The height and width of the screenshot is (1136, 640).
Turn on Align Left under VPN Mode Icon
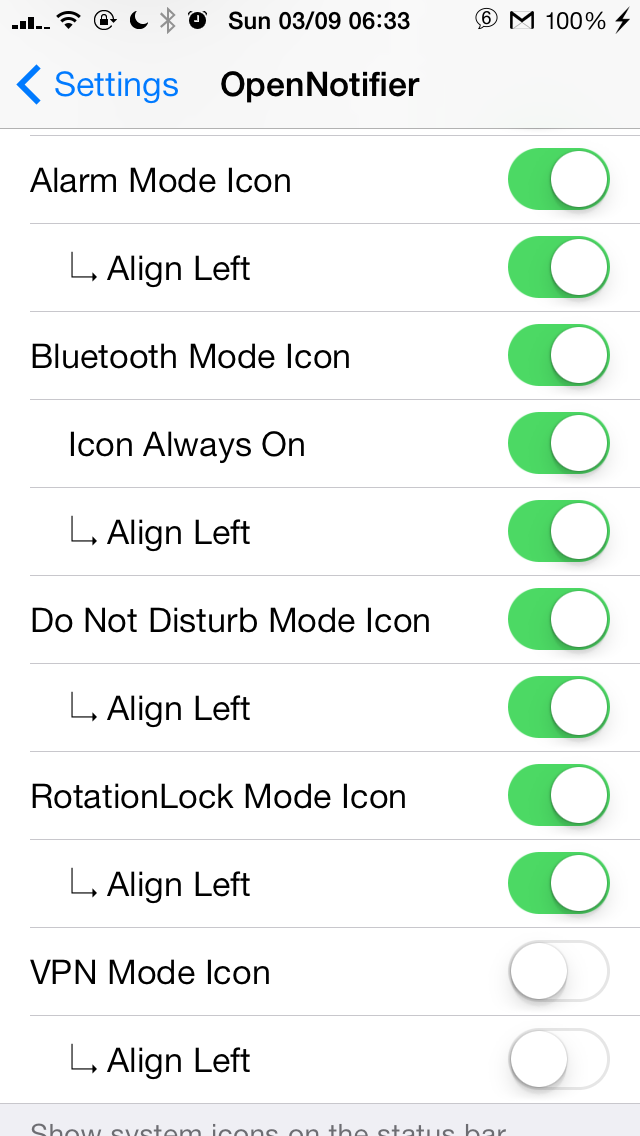tap(559, 1060)
